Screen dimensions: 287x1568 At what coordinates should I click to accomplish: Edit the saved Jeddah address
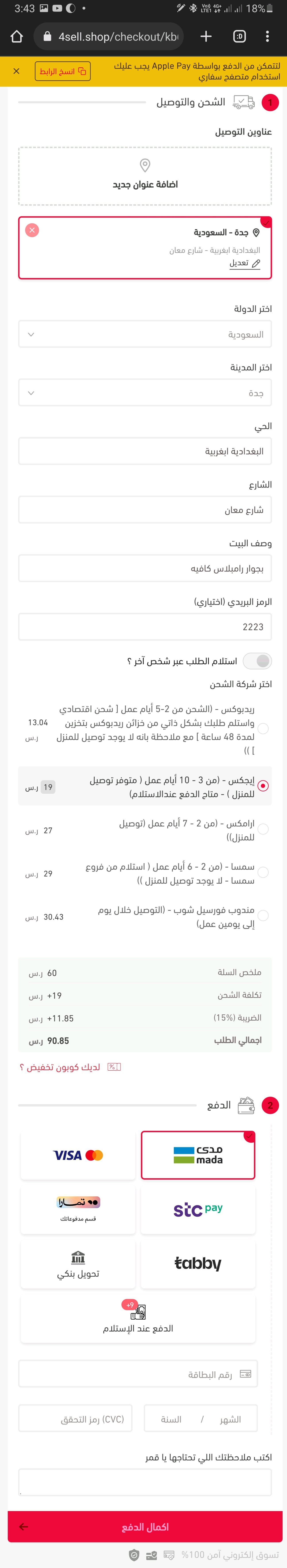[x=244, y=263]
